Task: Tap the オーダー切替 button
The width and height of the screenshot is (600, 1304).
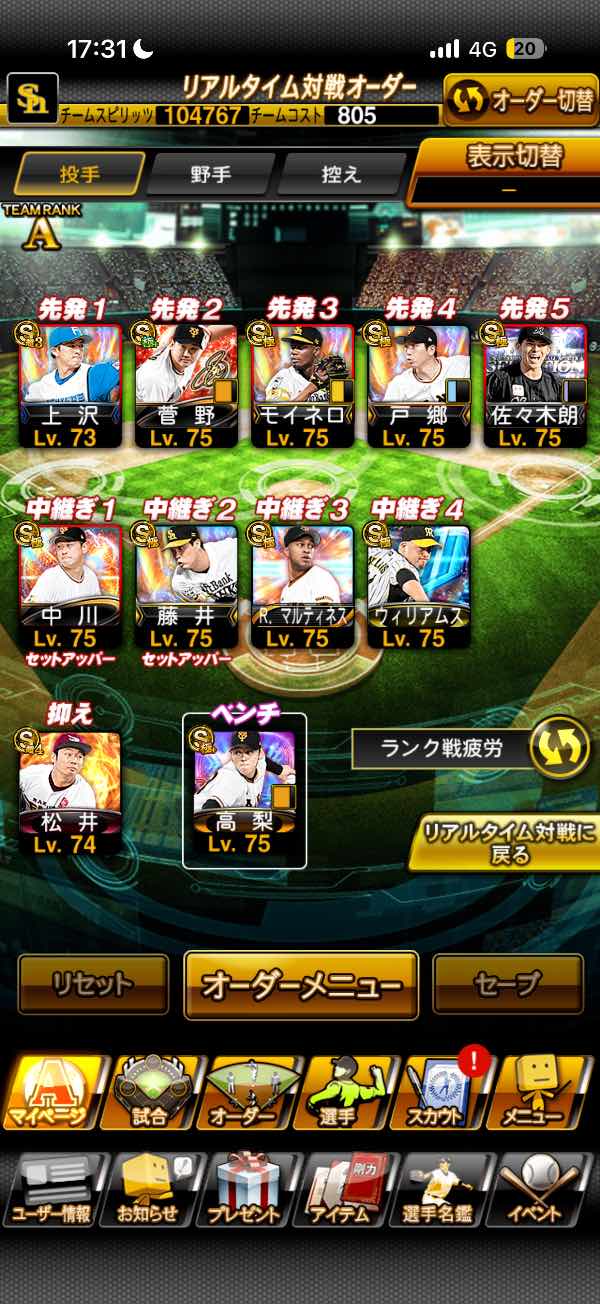Action: click(520, 101)
